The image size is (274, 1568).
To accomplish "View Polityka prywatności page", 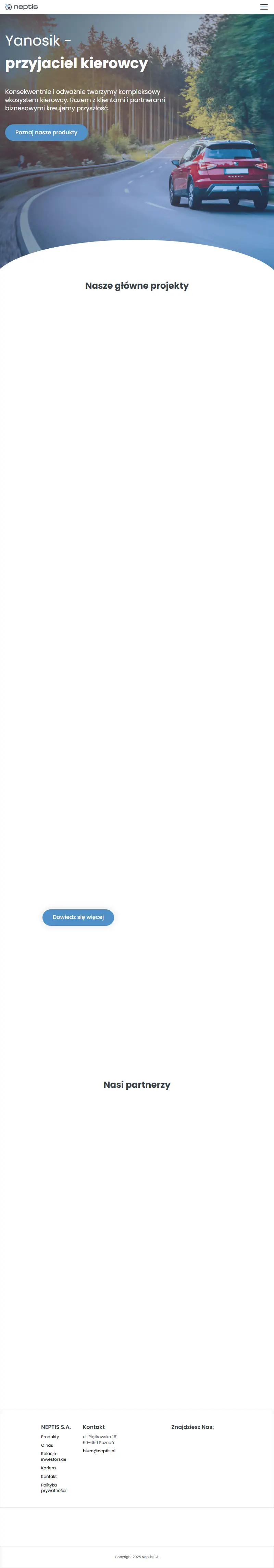I will (x=53, y=1488).
